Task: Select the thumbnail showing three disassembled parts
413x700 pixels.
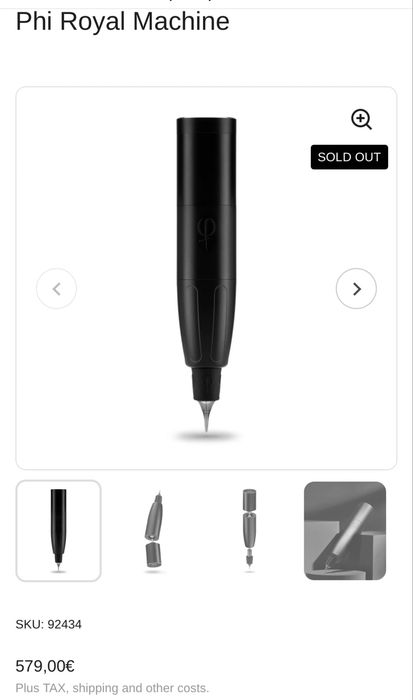Action: [250, 530]
